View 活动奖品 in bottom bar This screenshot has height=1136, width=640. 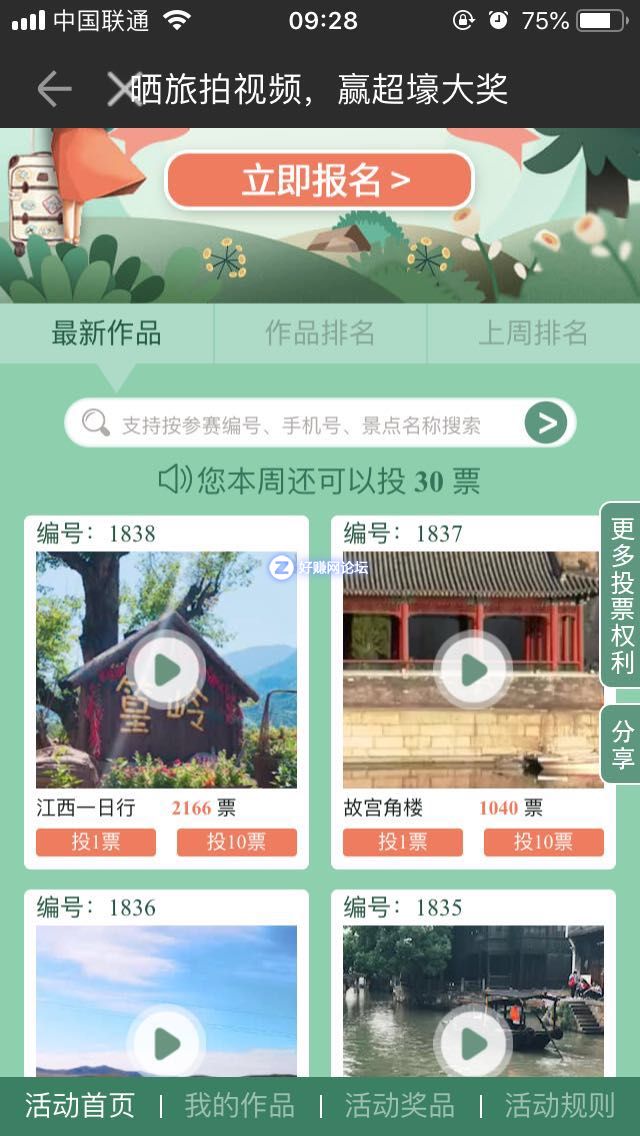coord(400,1106)
